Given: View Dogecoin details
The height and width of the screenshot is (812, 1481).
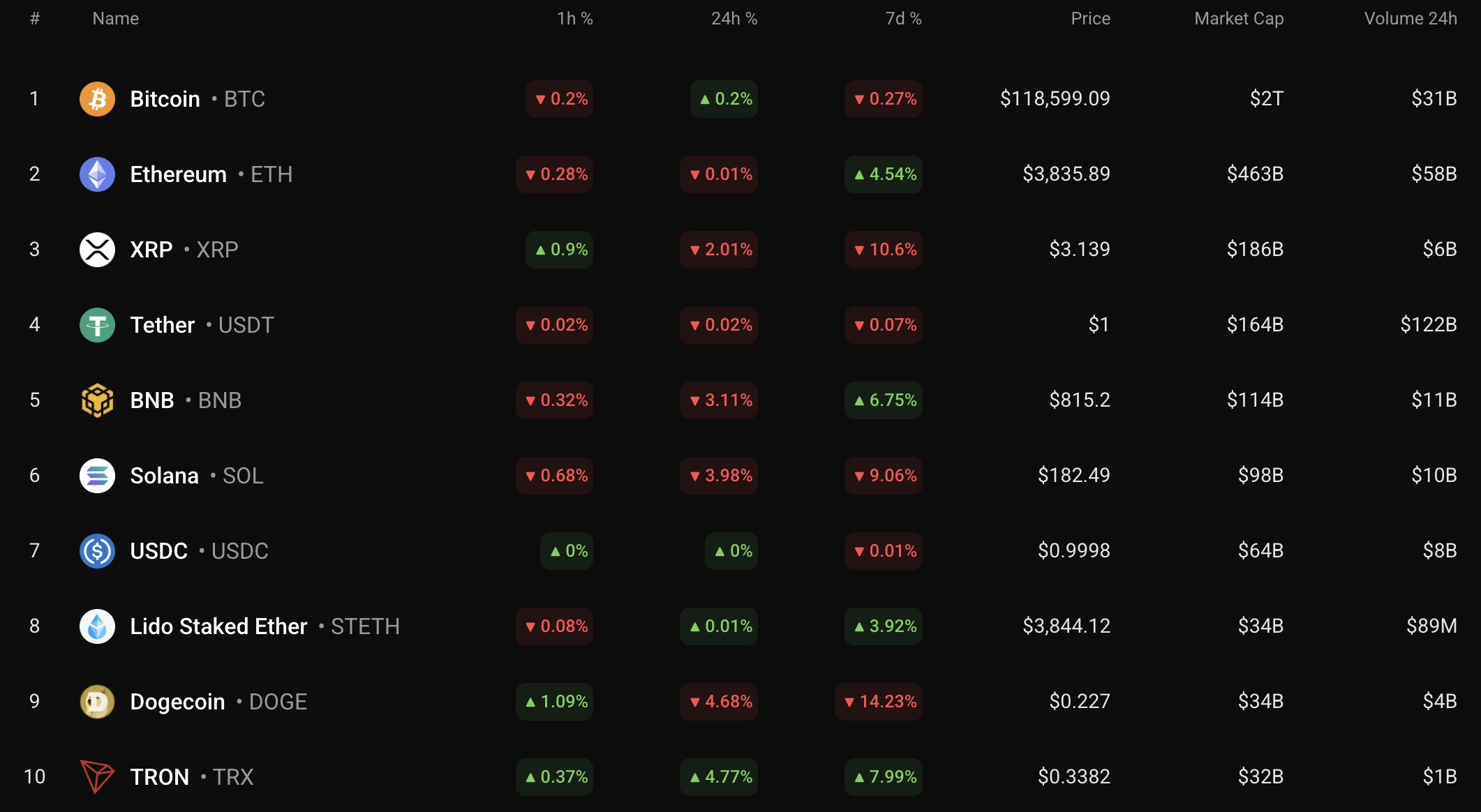Looking at the screenshot, I should [x=178, y=702].
